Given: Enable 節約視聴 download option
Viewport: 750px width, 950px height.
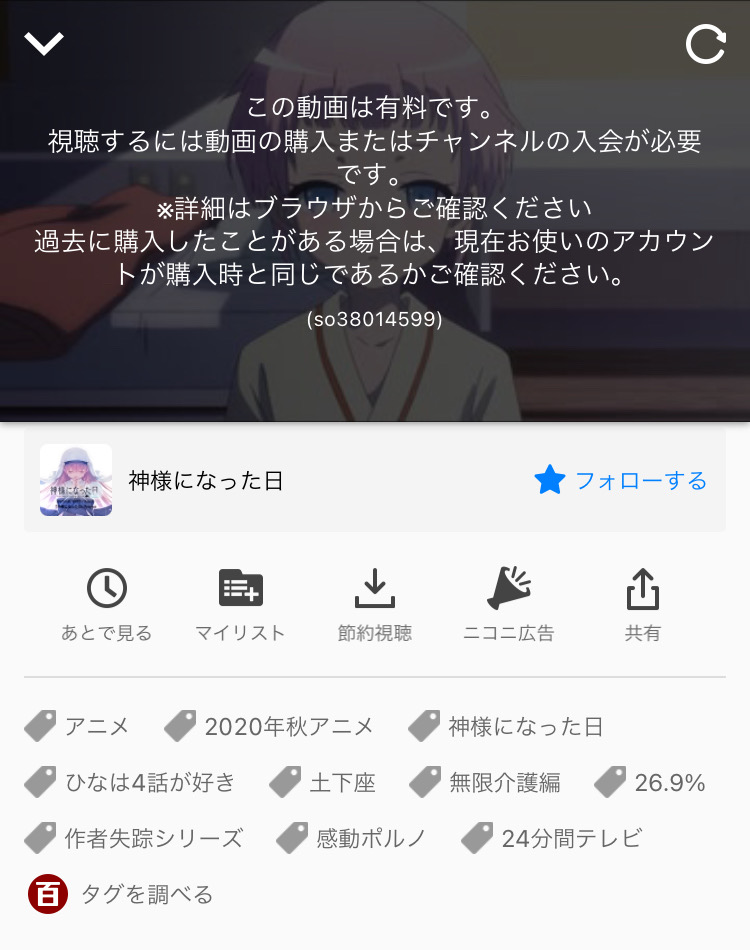Looking at the screenshot, I should coord(375,604).
